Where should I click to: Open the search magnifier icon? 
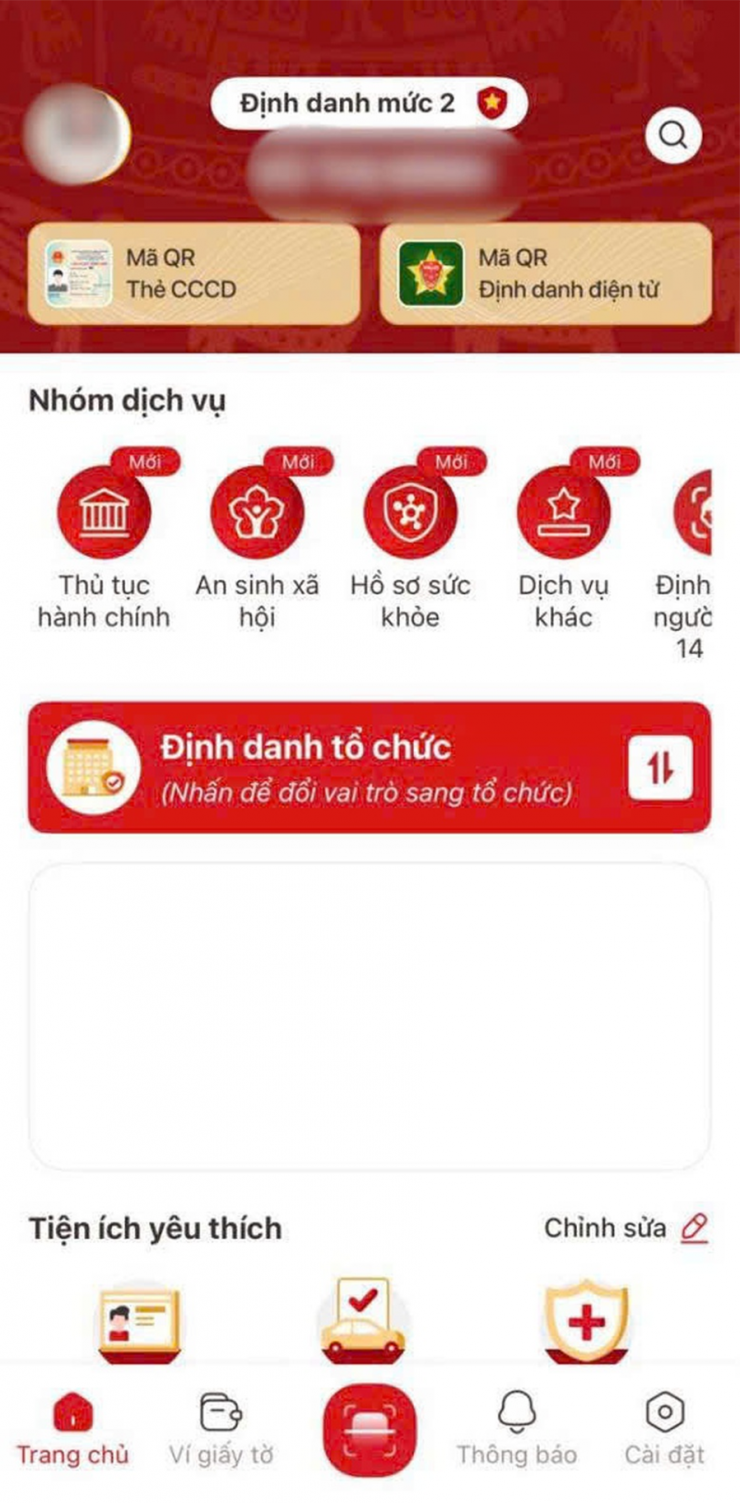[672, 136]
